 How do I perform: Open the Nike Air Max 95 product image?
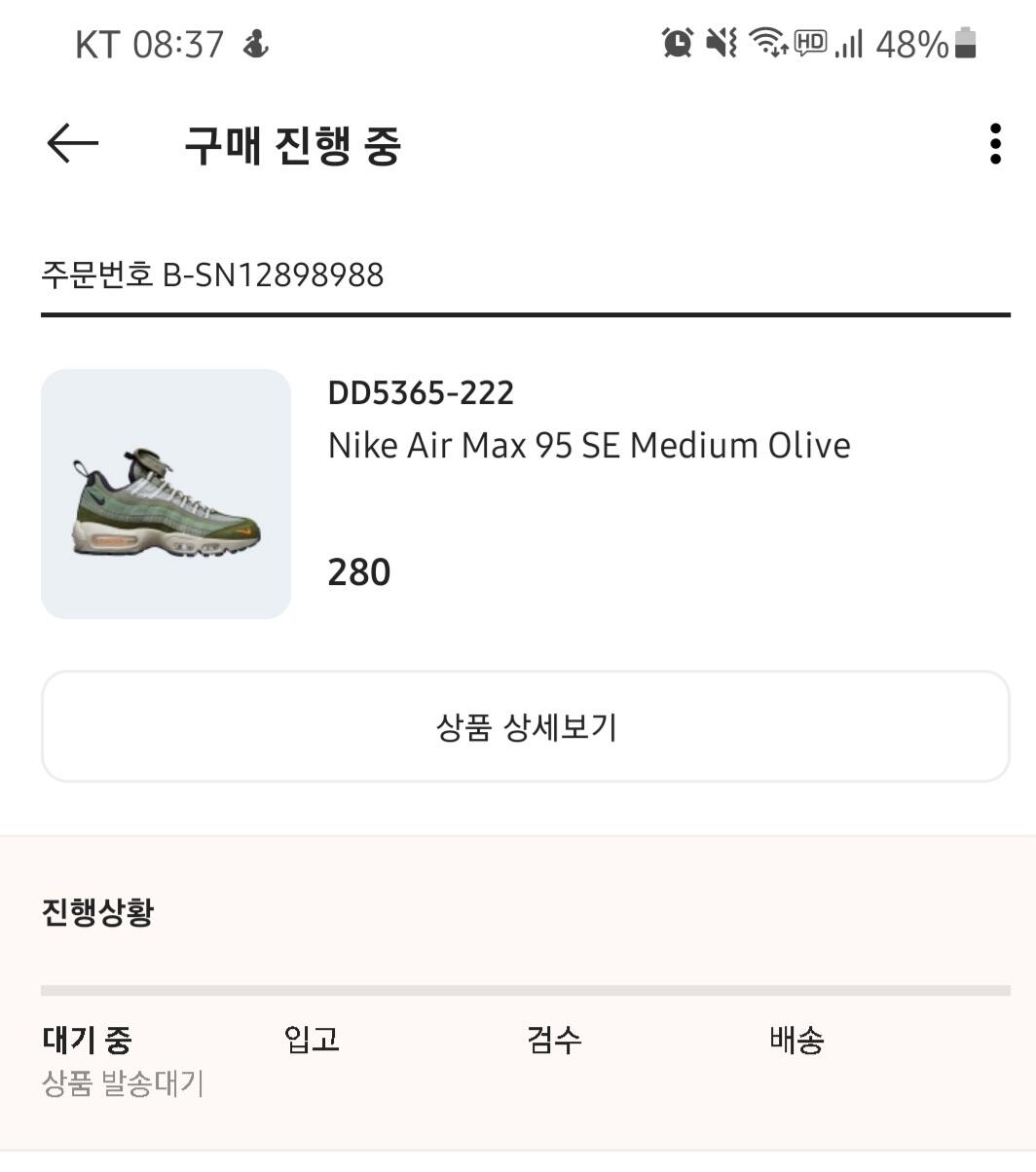pyautogui.click(x=166, y=494)
